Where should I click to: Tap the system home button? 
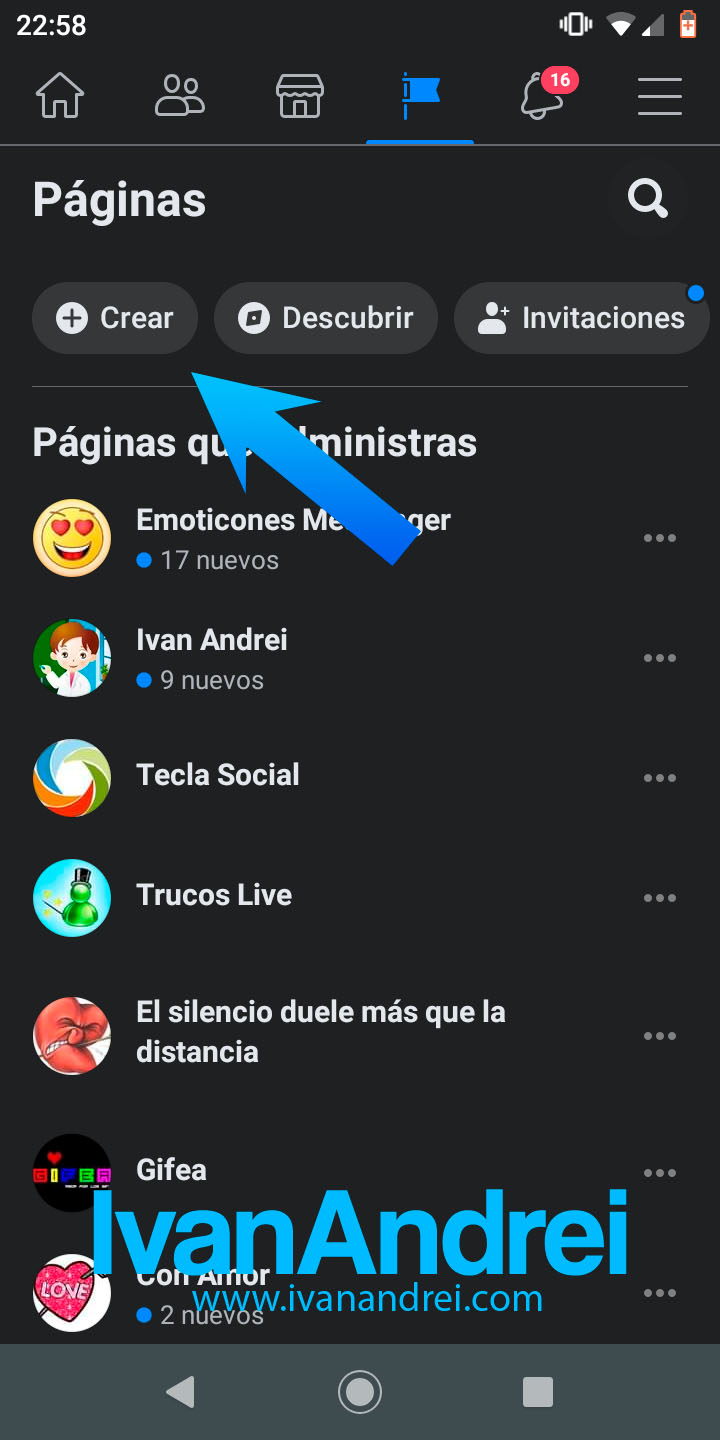pos(360,1392)
